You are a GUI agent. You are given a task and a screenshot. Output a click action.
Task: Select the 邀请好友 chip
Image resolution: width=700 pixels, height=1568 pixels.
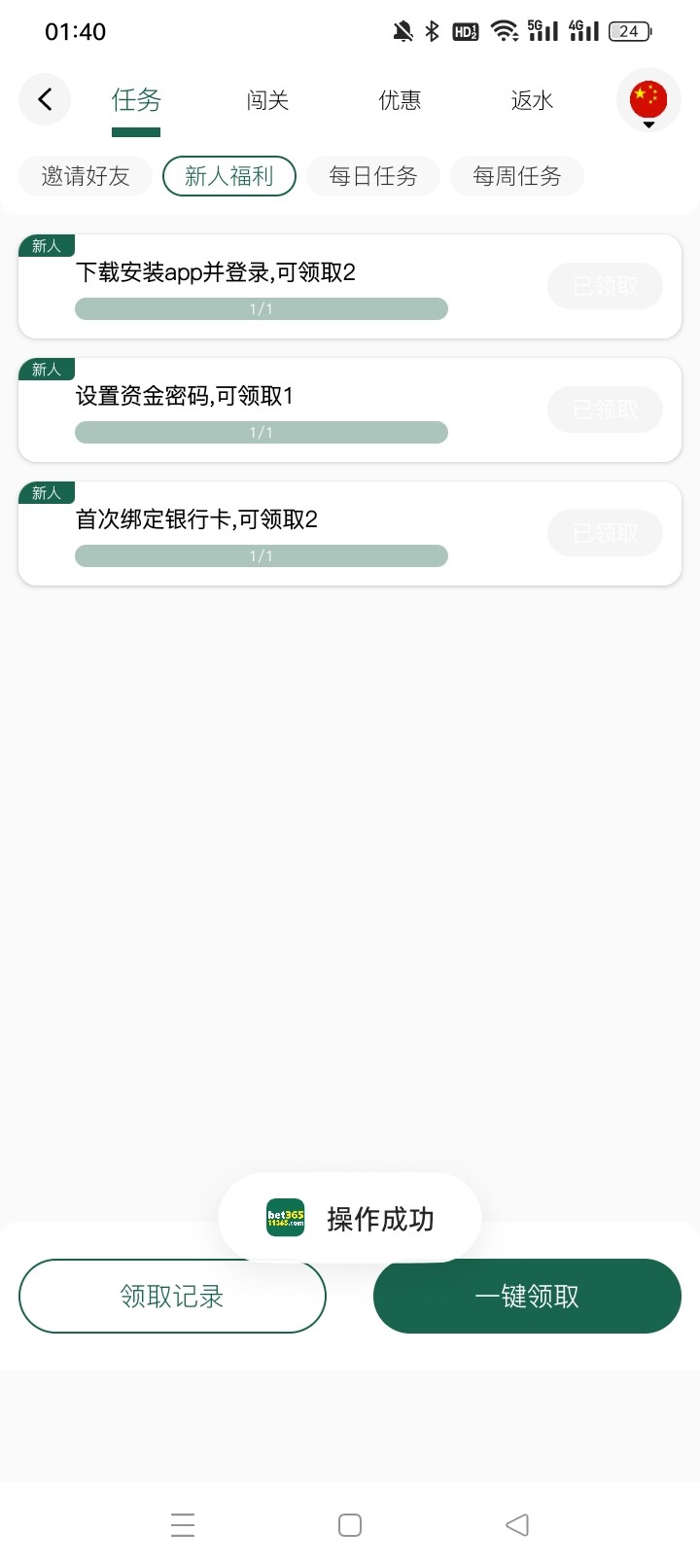click(x=86, y=176)
